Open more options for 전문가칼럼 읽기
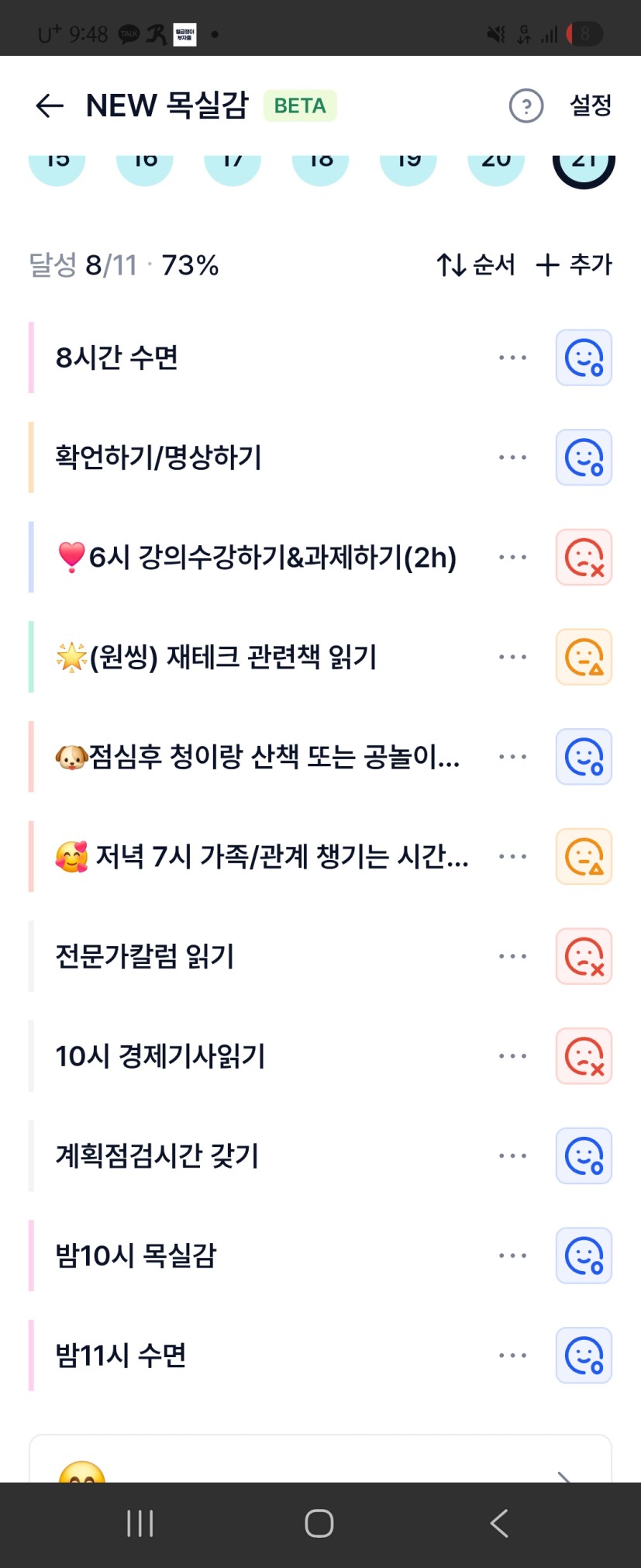641x1568 pixels. click(512, 956)
